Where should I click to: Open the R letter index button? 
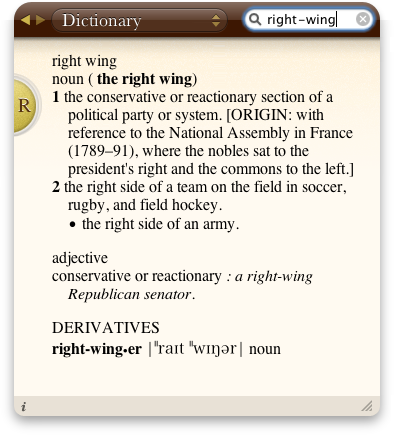tap(24, 106)
